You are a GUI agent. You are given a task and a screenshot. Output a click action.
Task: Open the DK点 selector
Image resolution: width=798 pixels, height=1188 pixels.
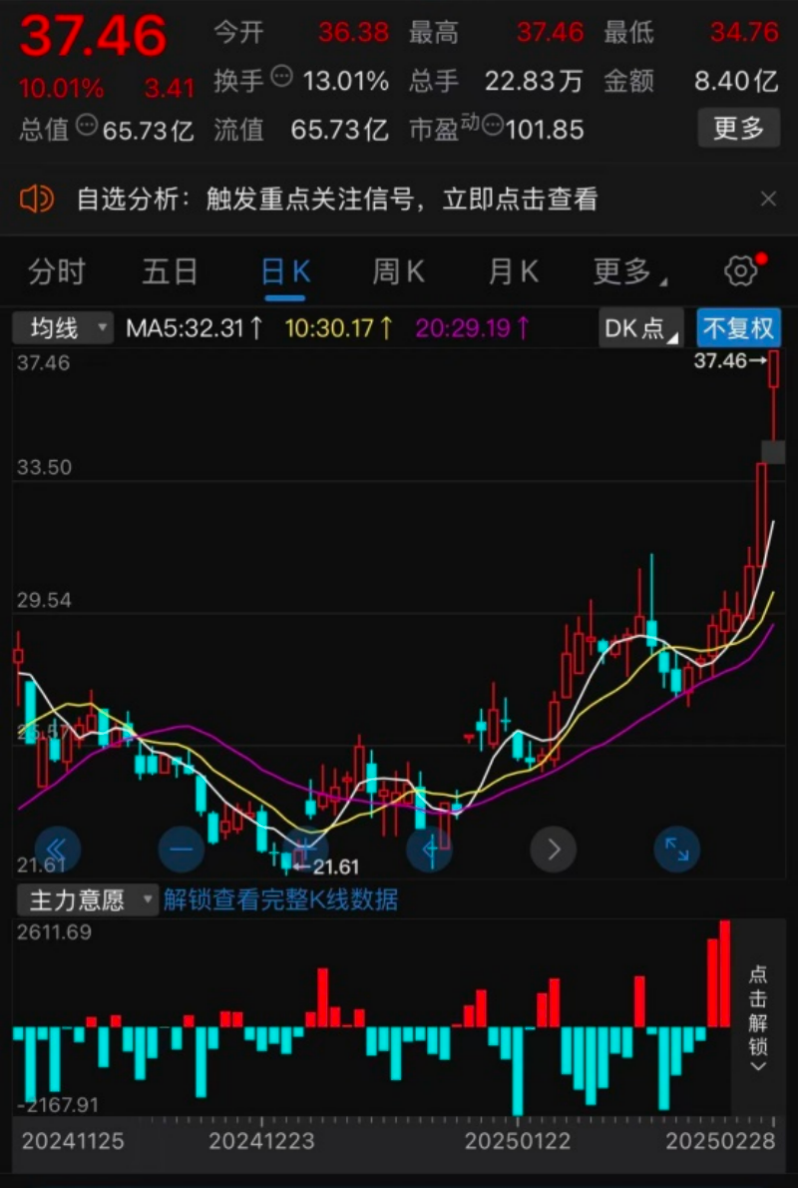click(x=640, y=328)
